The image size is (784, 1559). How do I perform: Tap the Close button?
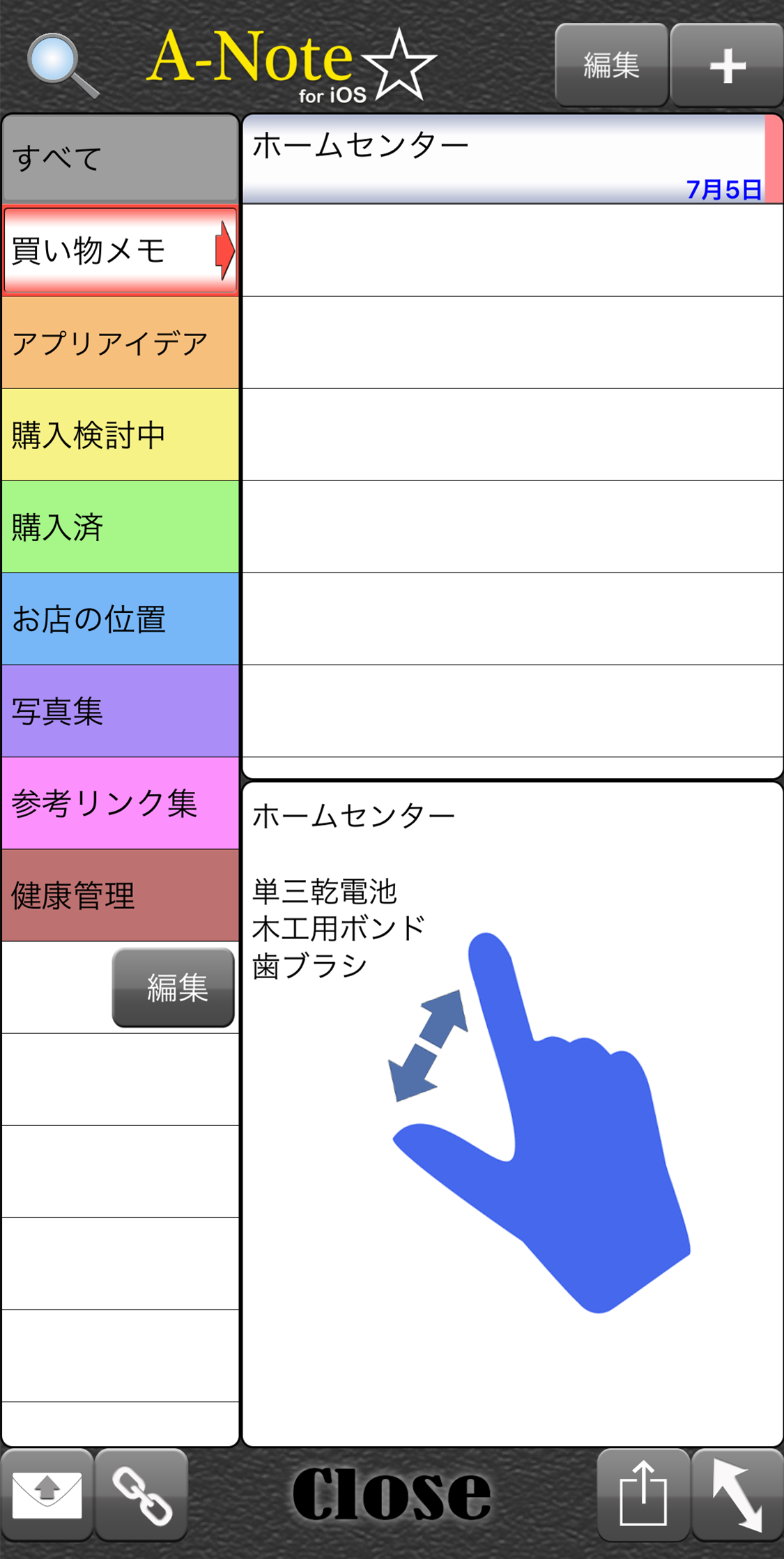391,1495
